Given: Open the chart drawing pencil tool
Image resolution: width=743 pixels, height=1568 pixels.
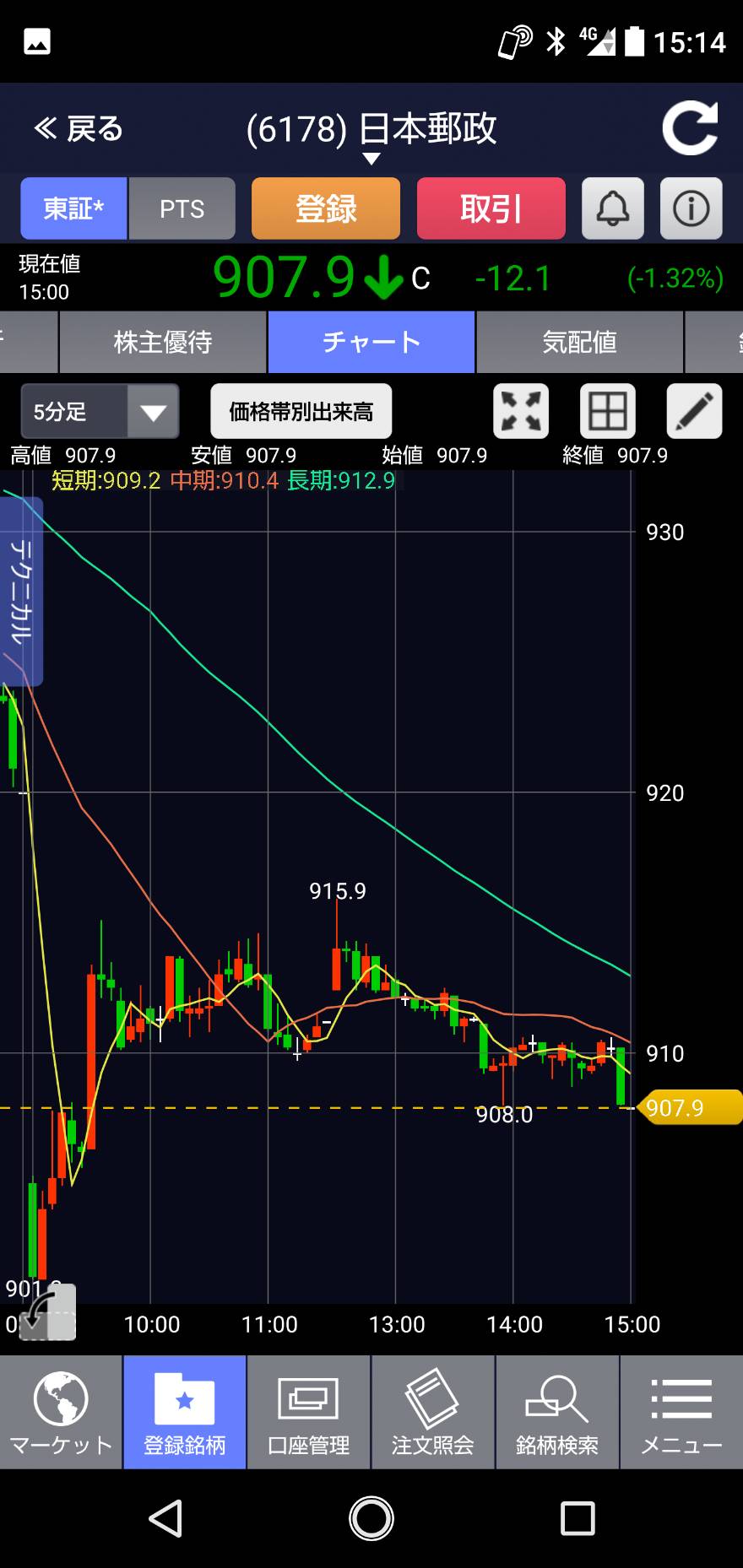Looking at the screenshot, I should coord(695,412).
